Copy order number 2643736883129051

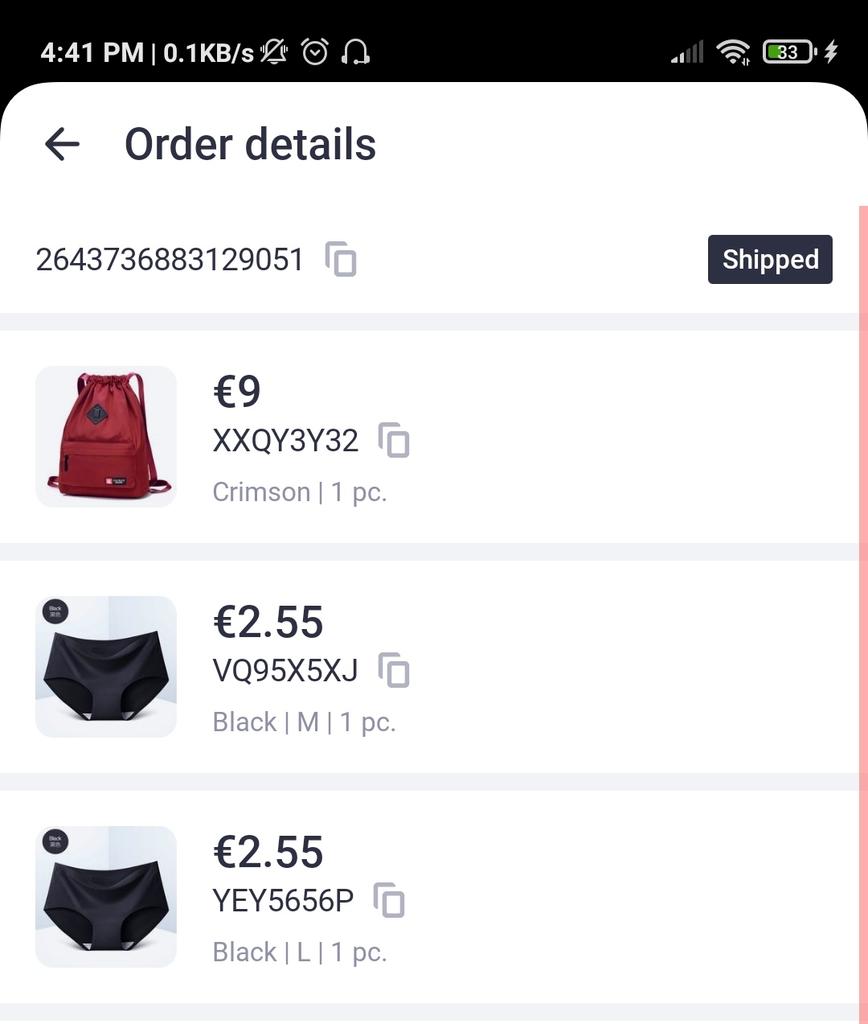[341, 259]
